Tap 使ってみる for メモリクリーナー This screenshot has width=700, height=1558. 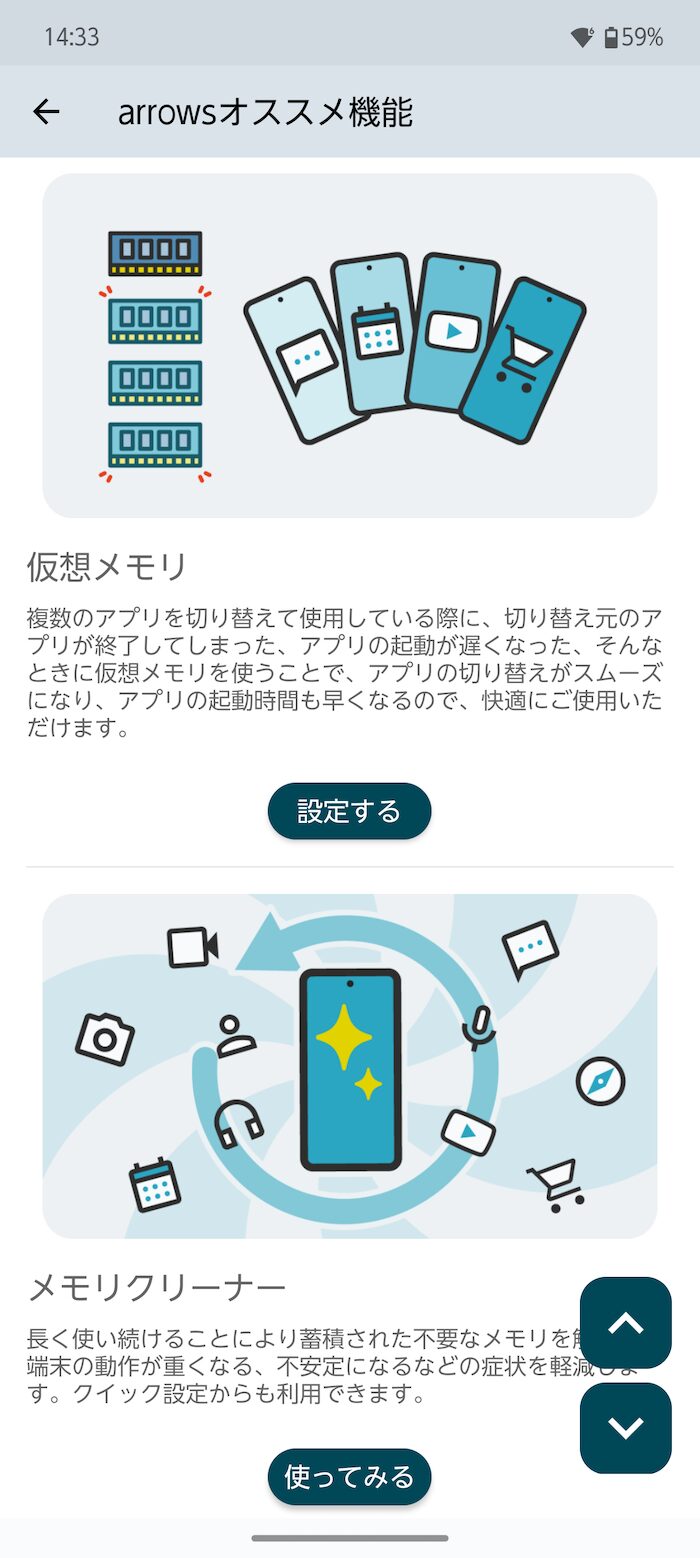coord(349,1476)
